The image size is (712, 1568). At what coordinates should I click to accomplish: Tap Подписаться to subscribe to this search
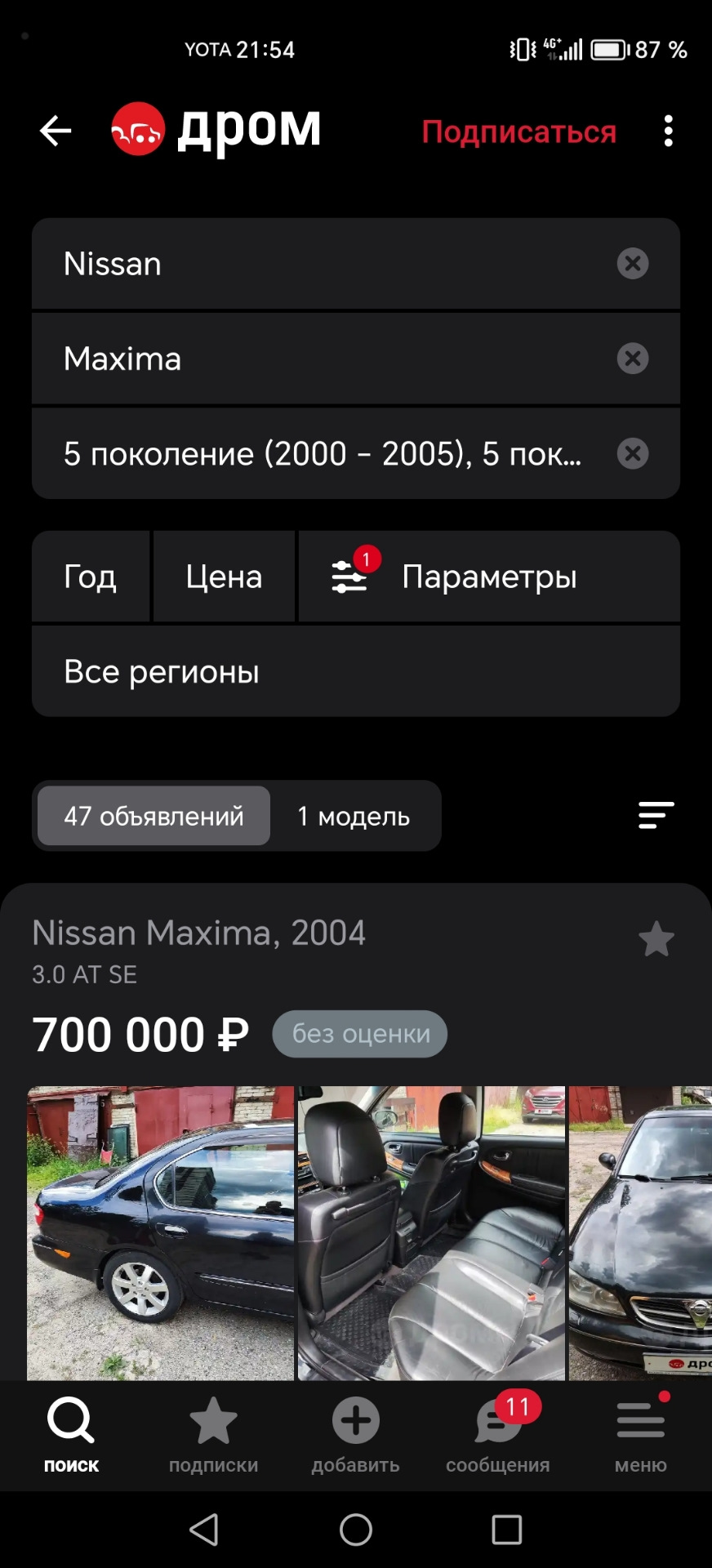point(518,132)
